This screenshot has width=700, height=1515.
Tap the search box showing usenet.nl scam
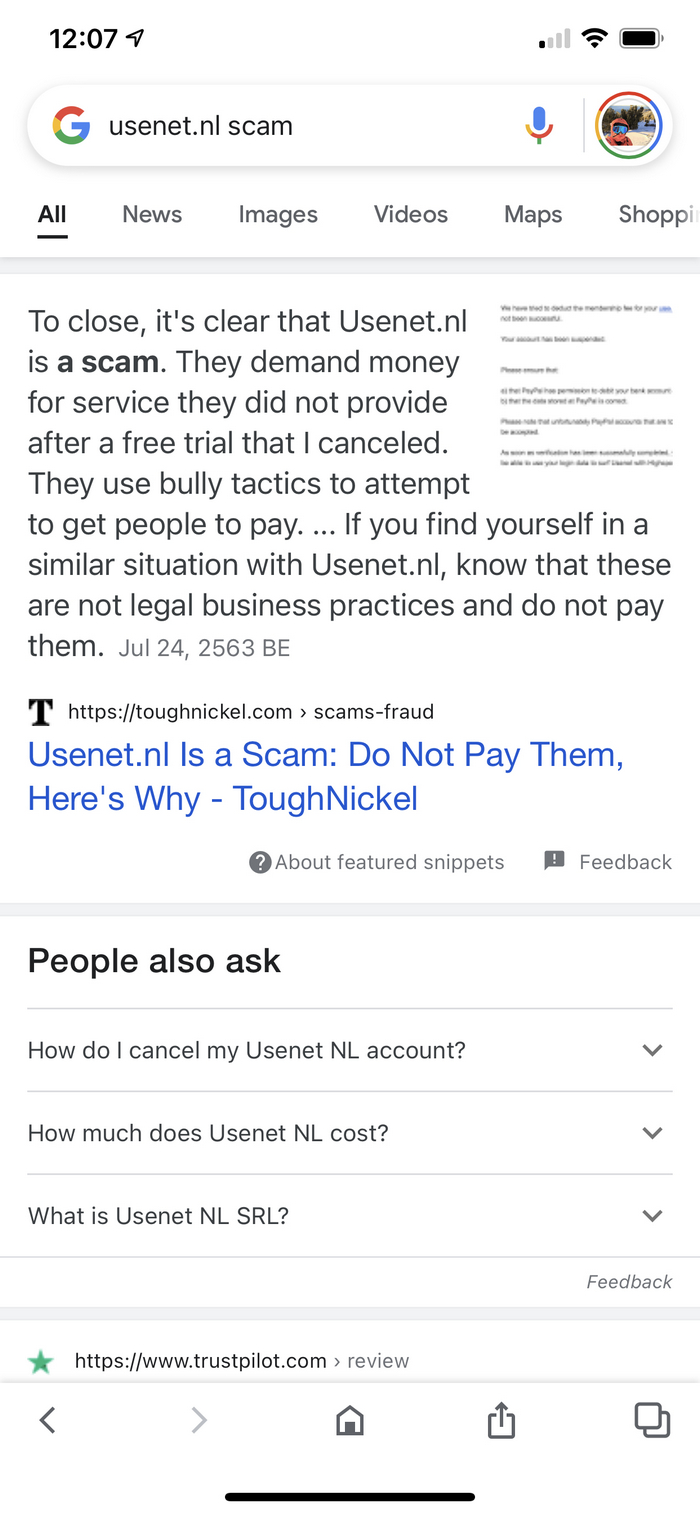pos(300,127)
